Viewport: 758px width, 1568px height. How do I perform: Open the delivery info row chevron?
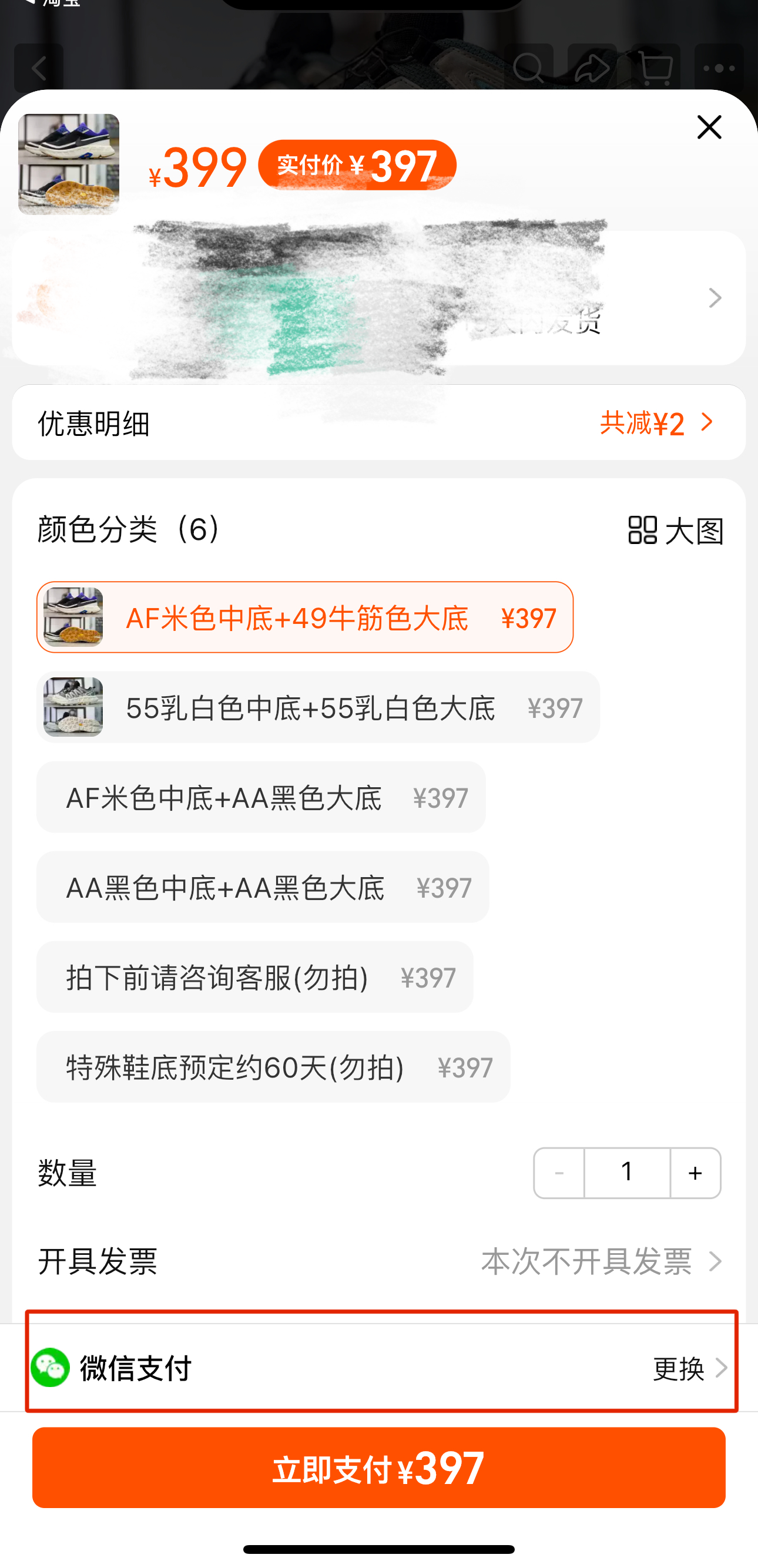[715, 298]
